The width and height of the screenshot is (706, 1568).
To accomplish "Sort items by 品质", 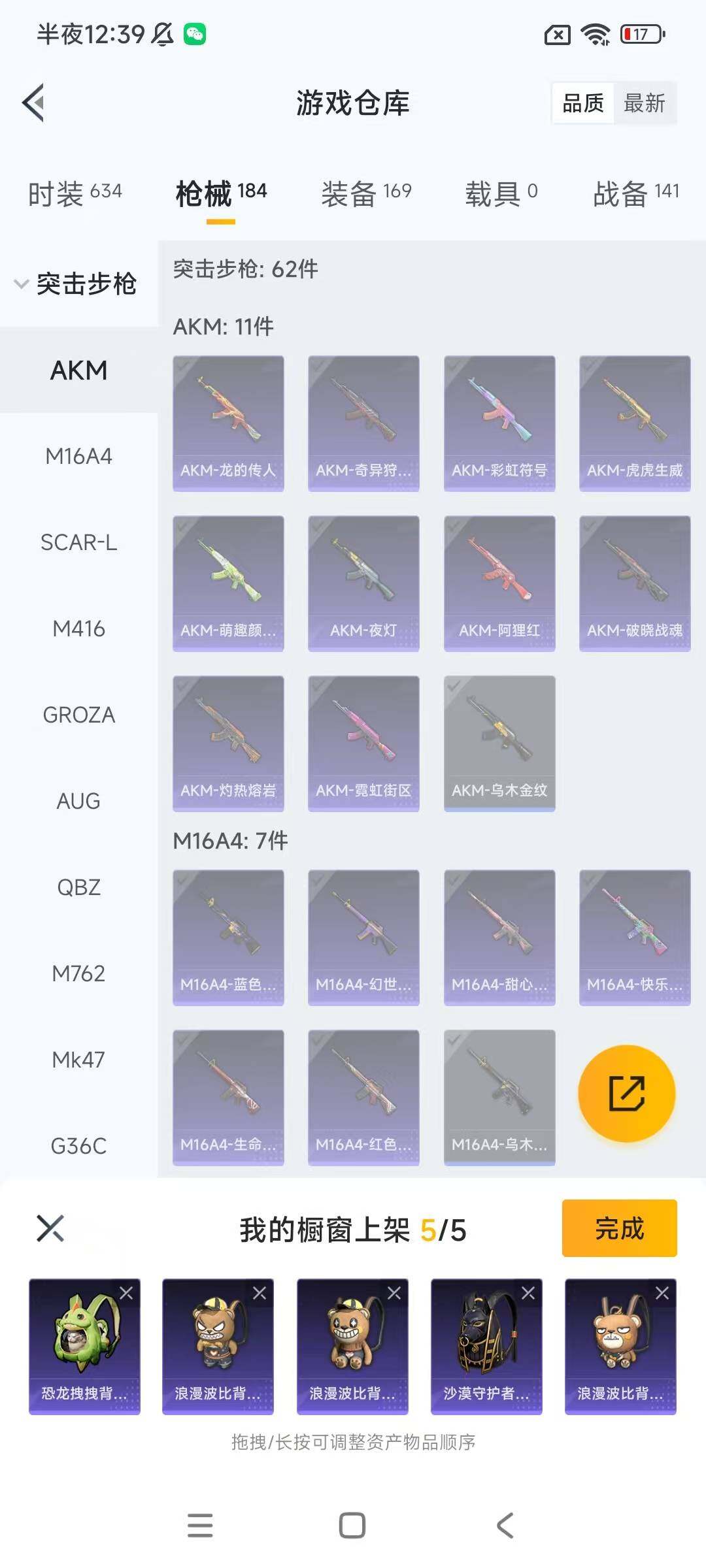I will (x=583, y=103).
